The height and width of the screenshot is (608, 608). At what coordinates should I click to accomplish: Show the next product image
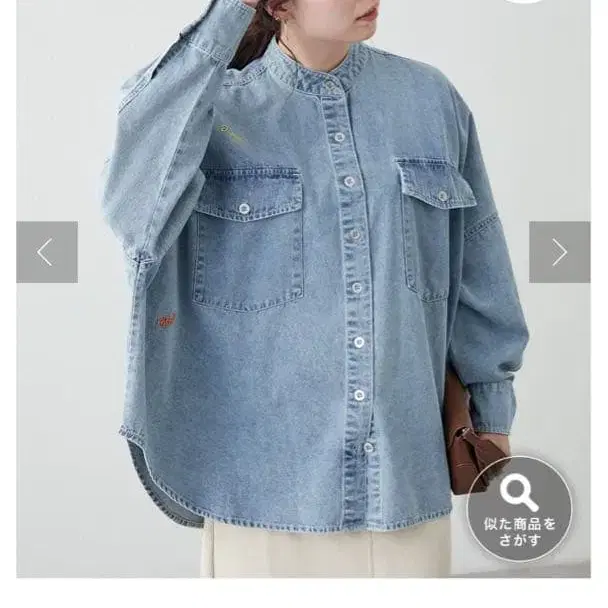559,252
